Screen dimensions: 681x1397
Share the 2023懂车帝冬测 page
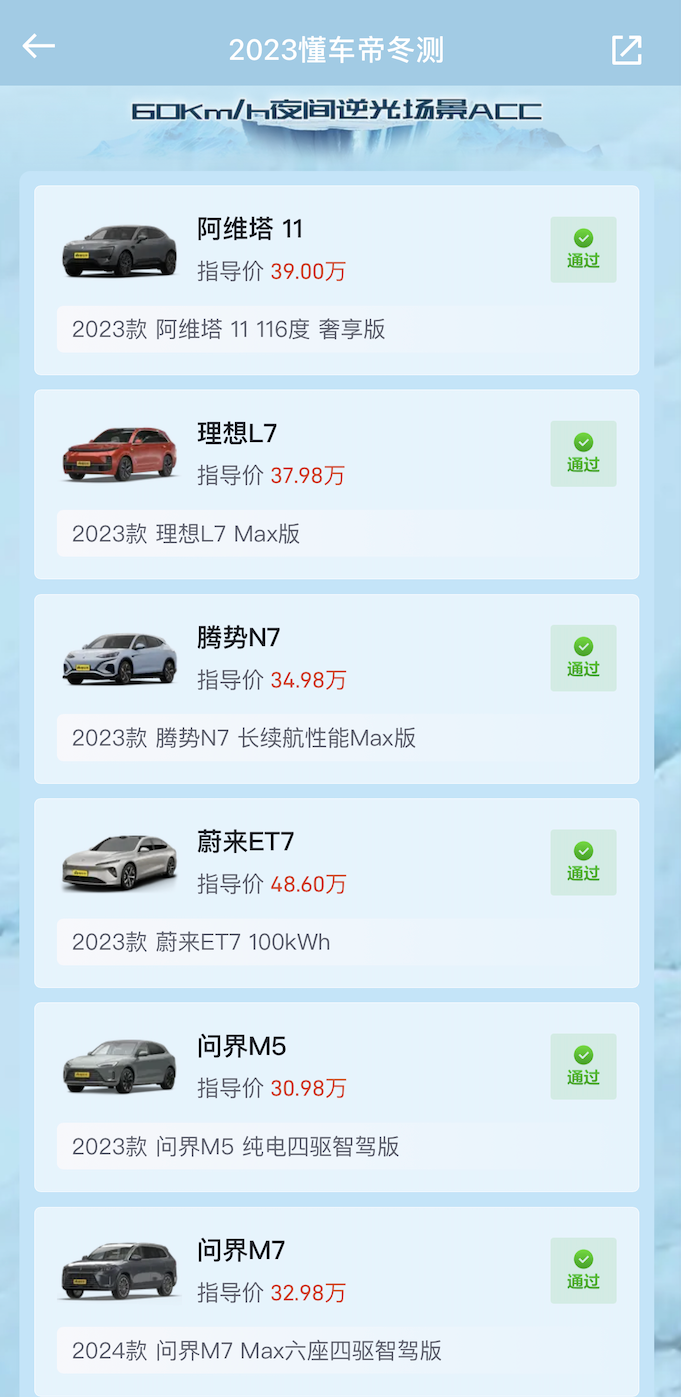pyautogui.click(x=626, y=50)
